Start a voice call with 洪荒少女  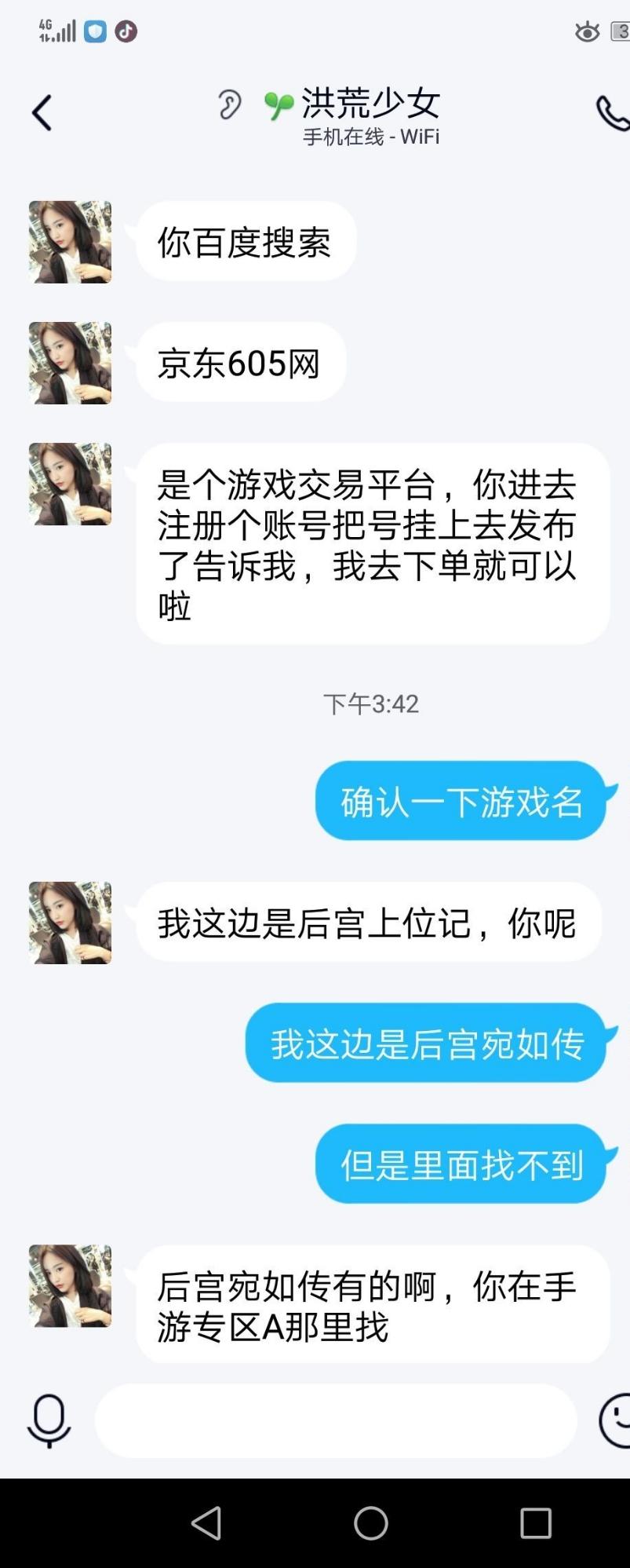(612, 113)
